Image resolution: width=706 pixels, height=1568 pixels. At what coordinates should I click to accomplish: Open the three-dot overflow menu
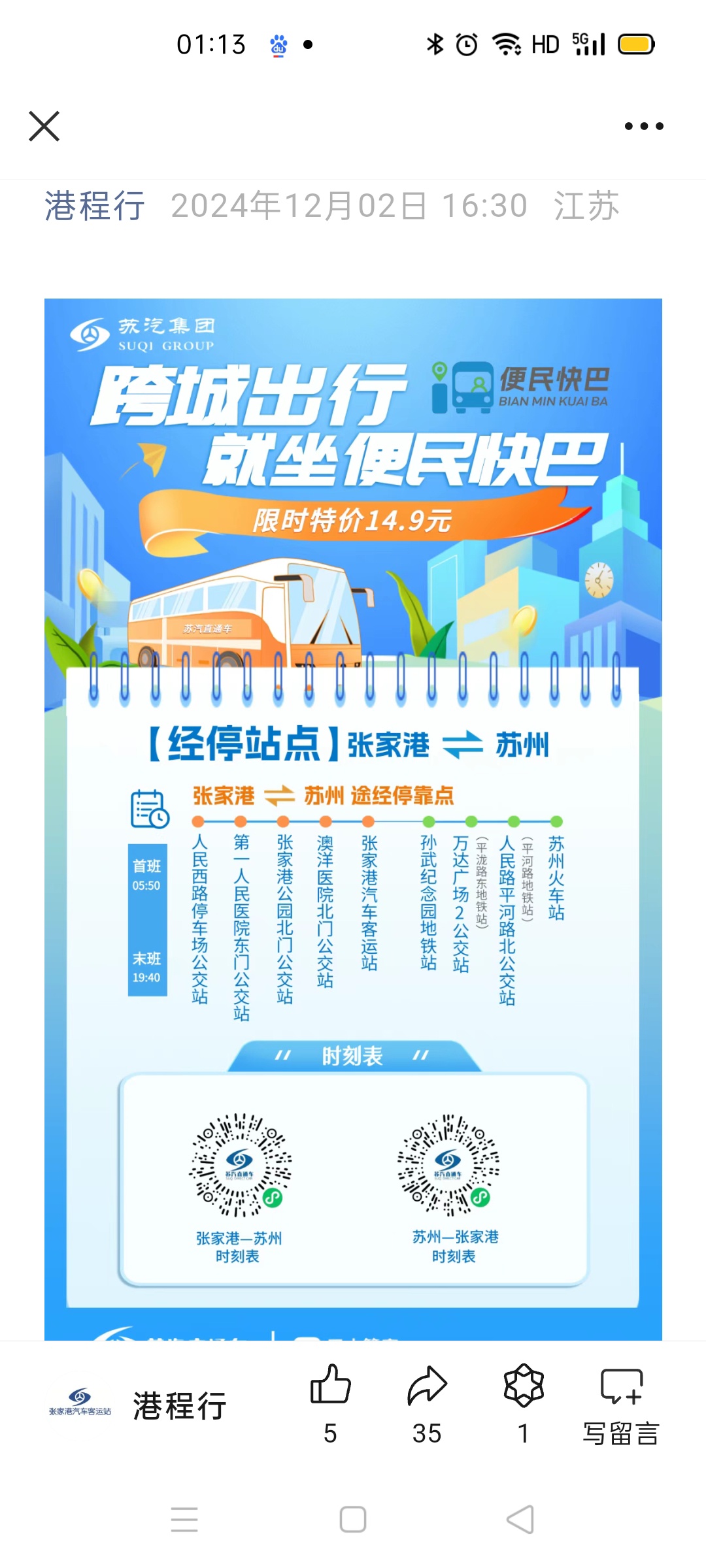[643, 126]
